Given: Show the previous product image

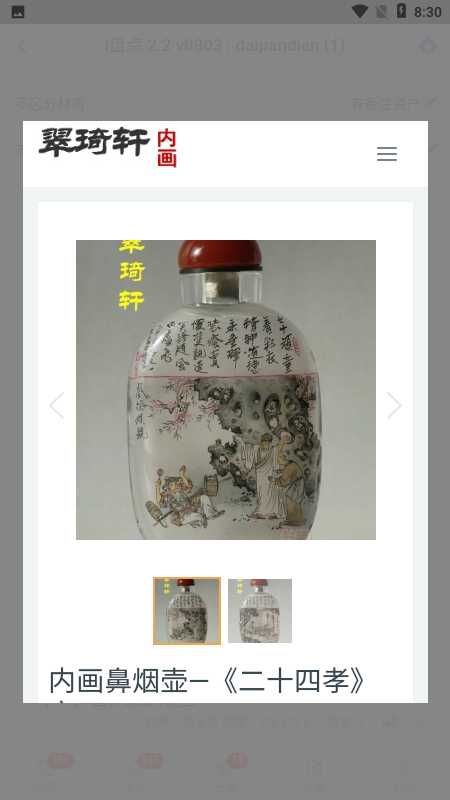Looking at the screenshot, I should click(x=57, y=406).
